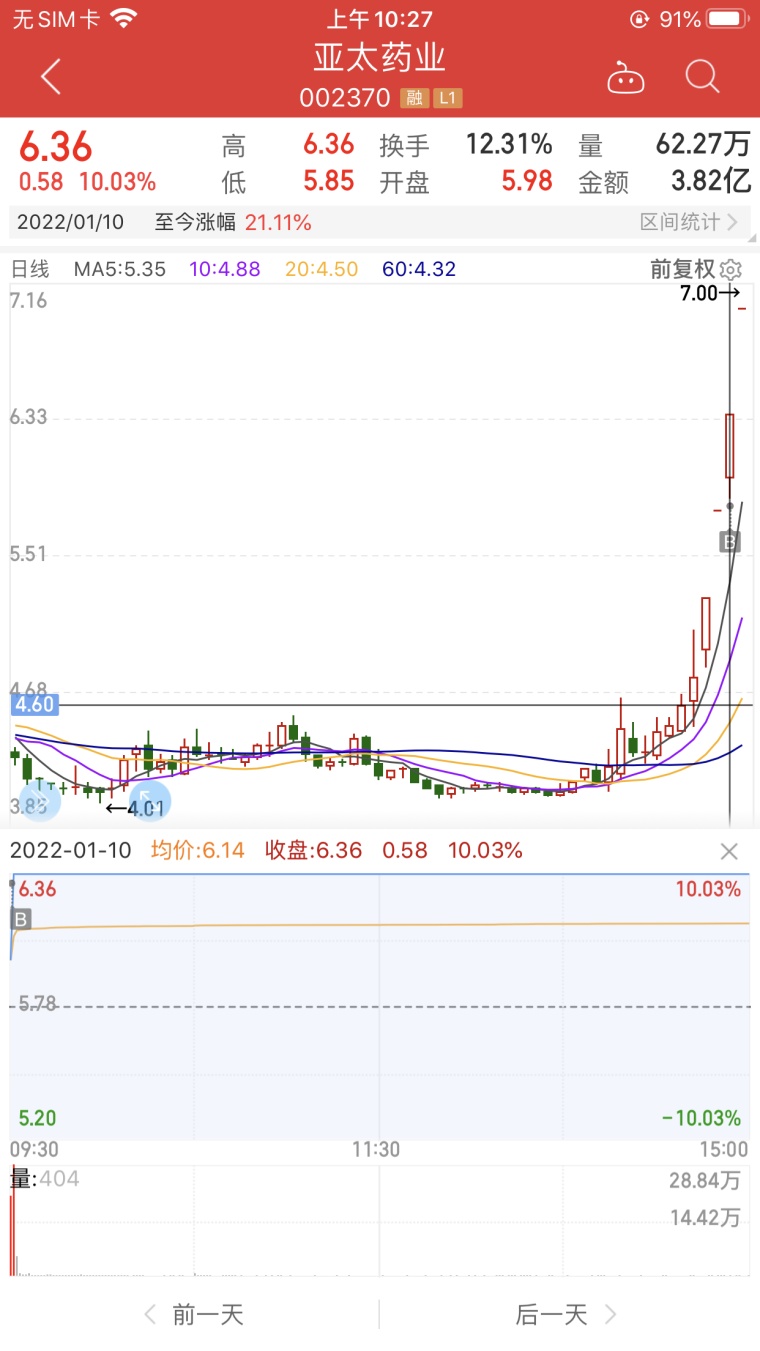
Task: Go to 前一天 previous day
Action: [195, 1314]
